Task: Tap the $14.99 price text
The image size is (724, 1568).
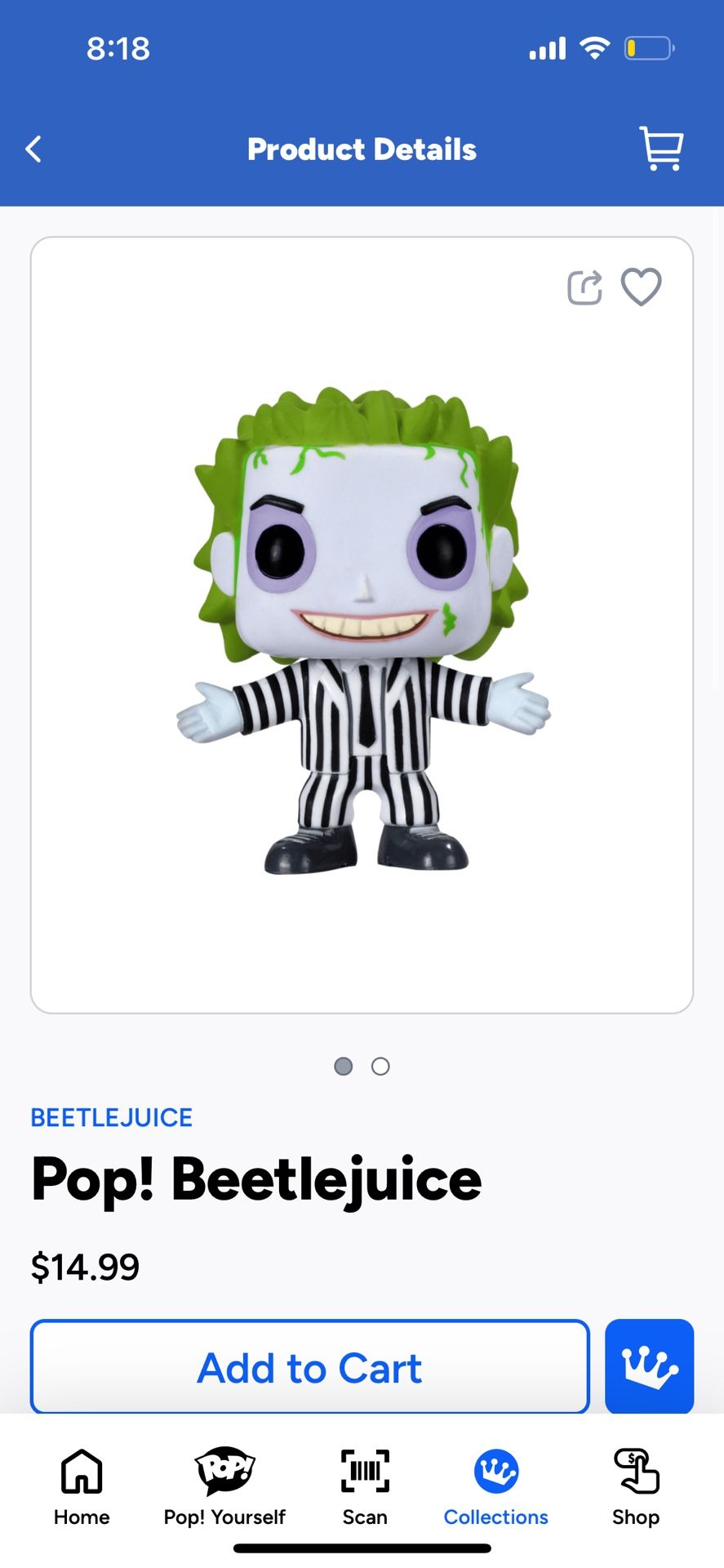Action: click(85, 1267)
